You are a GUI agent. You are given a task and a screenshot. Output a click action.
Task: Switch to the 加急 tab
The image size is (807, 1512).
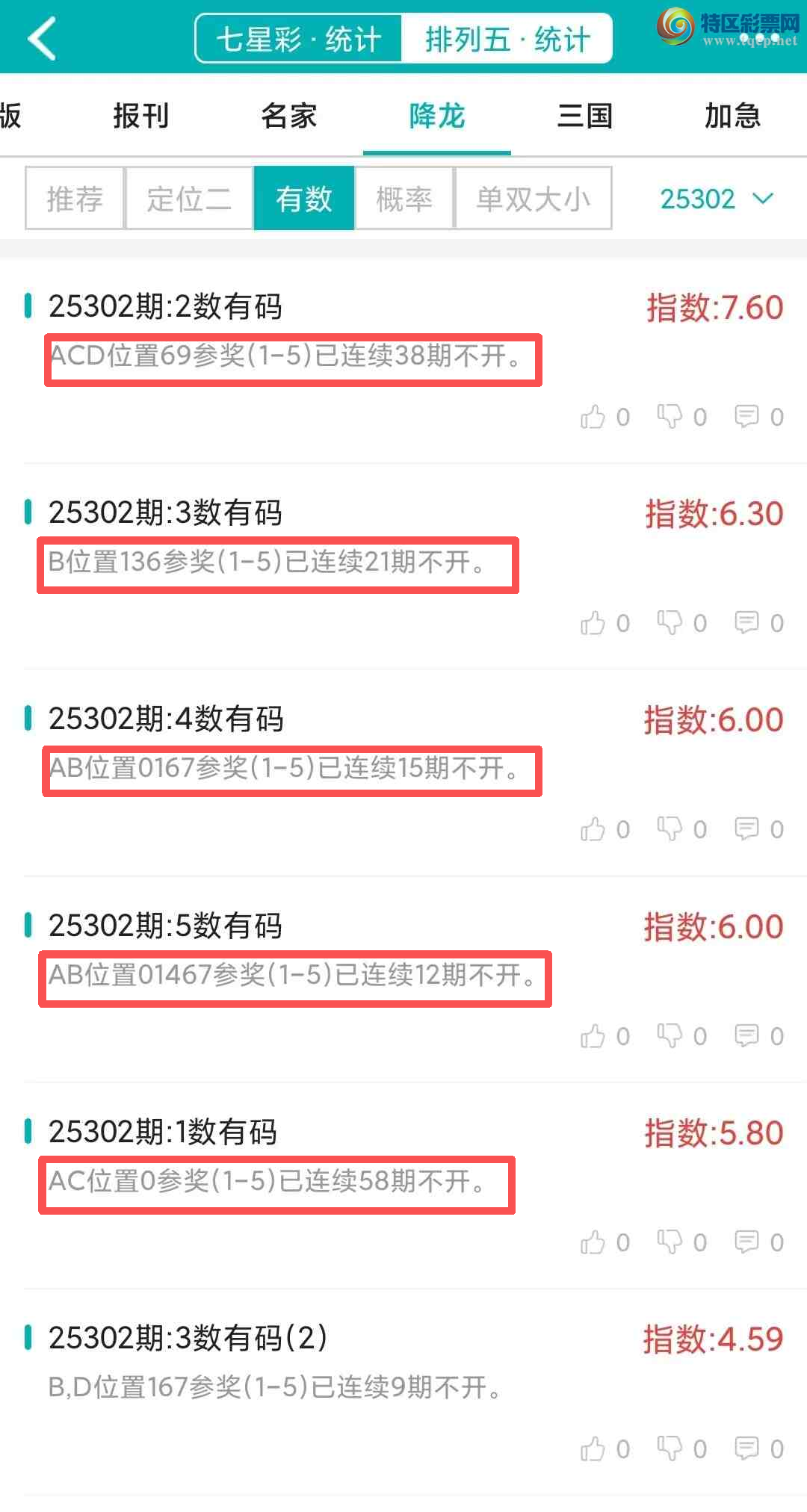(732, 116)
